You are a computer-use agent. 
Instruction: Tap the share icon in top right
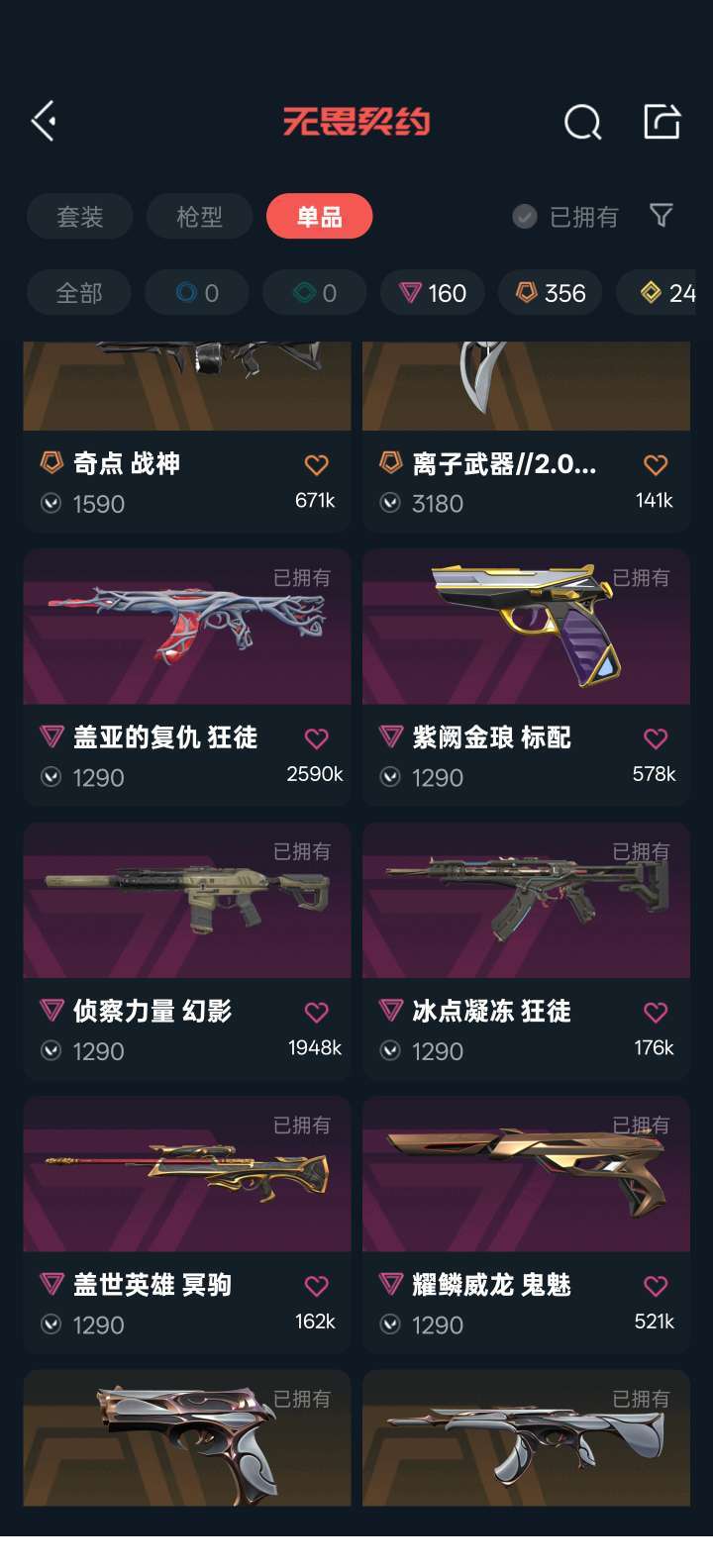click(x=660, y=121)
